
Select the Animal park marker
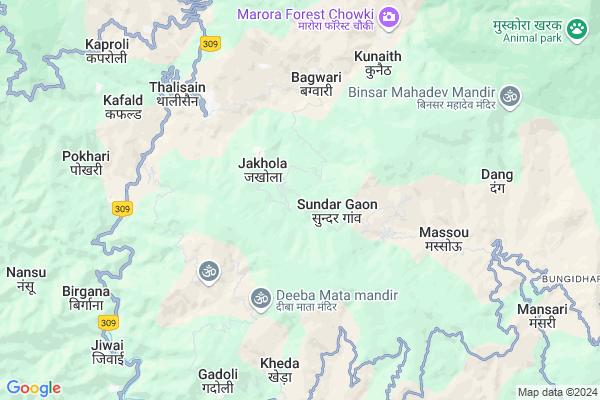pos(577,30)
